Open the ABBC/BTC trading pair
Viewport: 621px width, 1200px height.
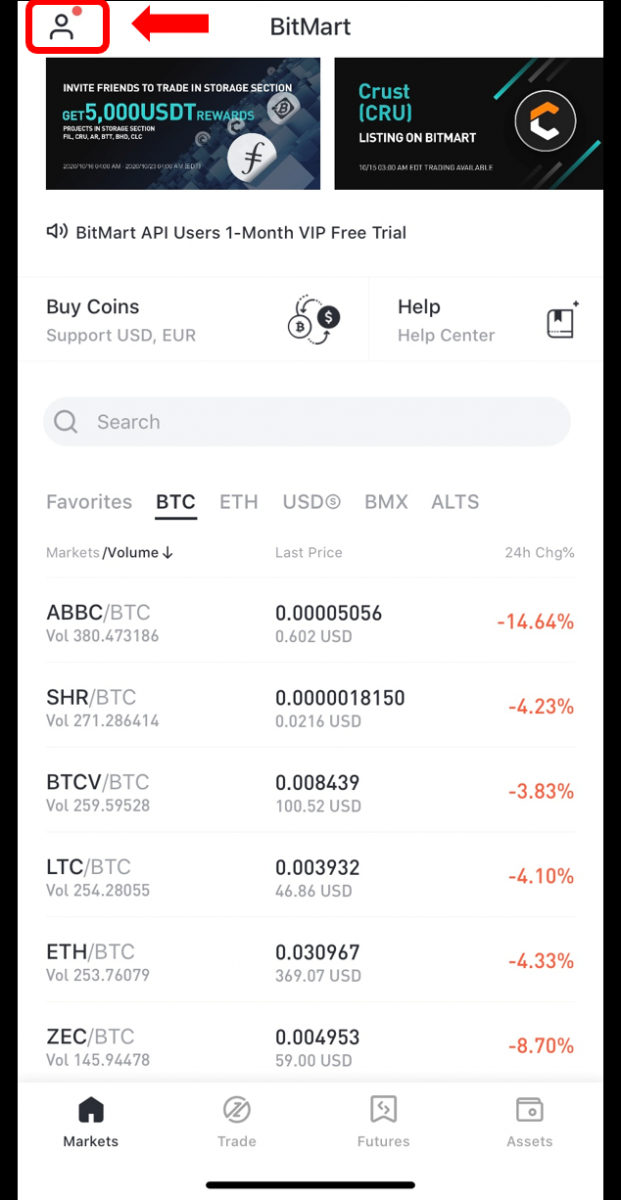(x=310, y=622)
